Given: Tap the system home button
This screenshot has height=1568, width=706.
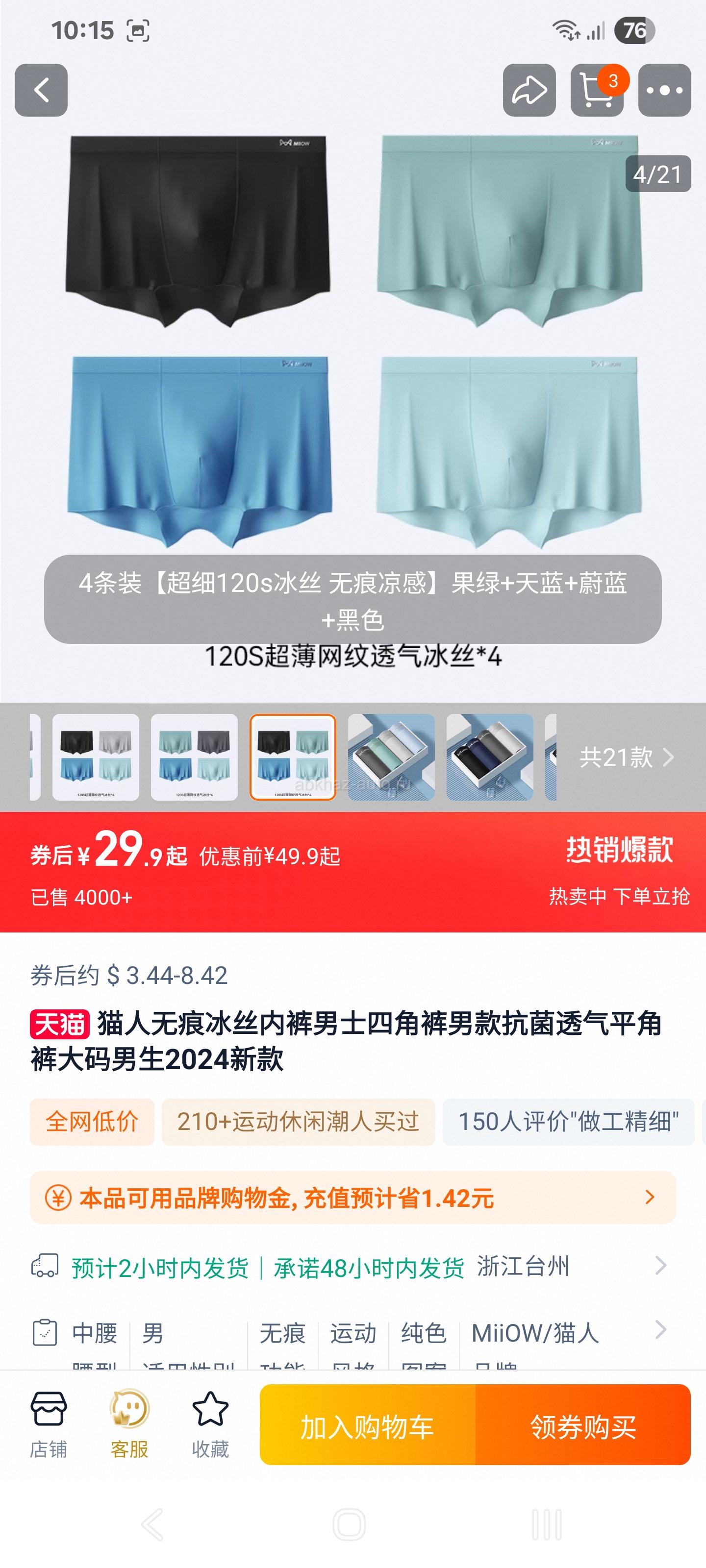Looking at the screenshot, I should point(350,1525).
